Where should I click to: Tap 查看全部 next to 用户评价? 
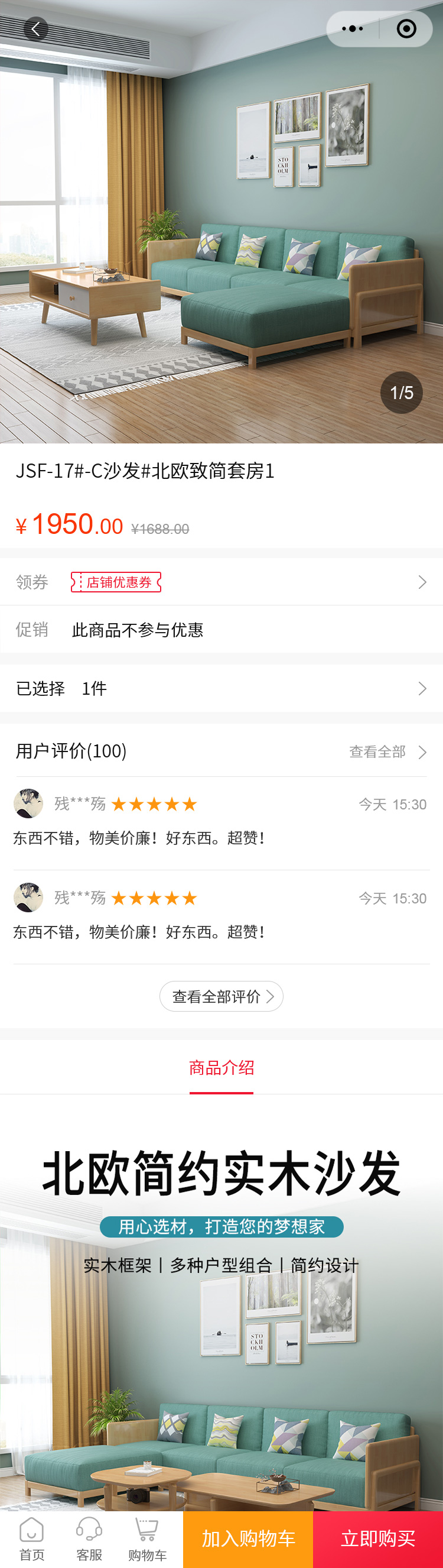(387, 751)
